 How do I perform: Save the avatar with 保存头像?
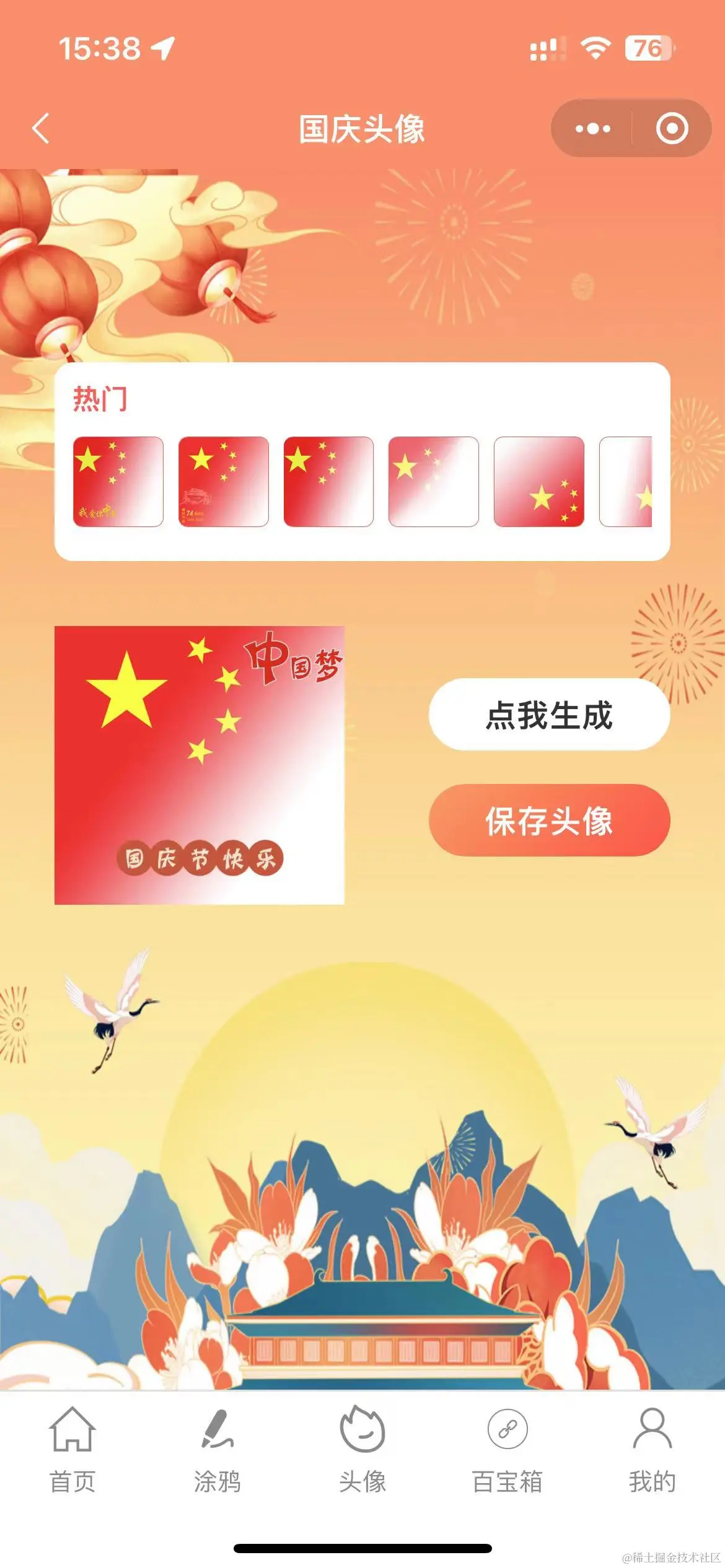[x=549, y=821]
